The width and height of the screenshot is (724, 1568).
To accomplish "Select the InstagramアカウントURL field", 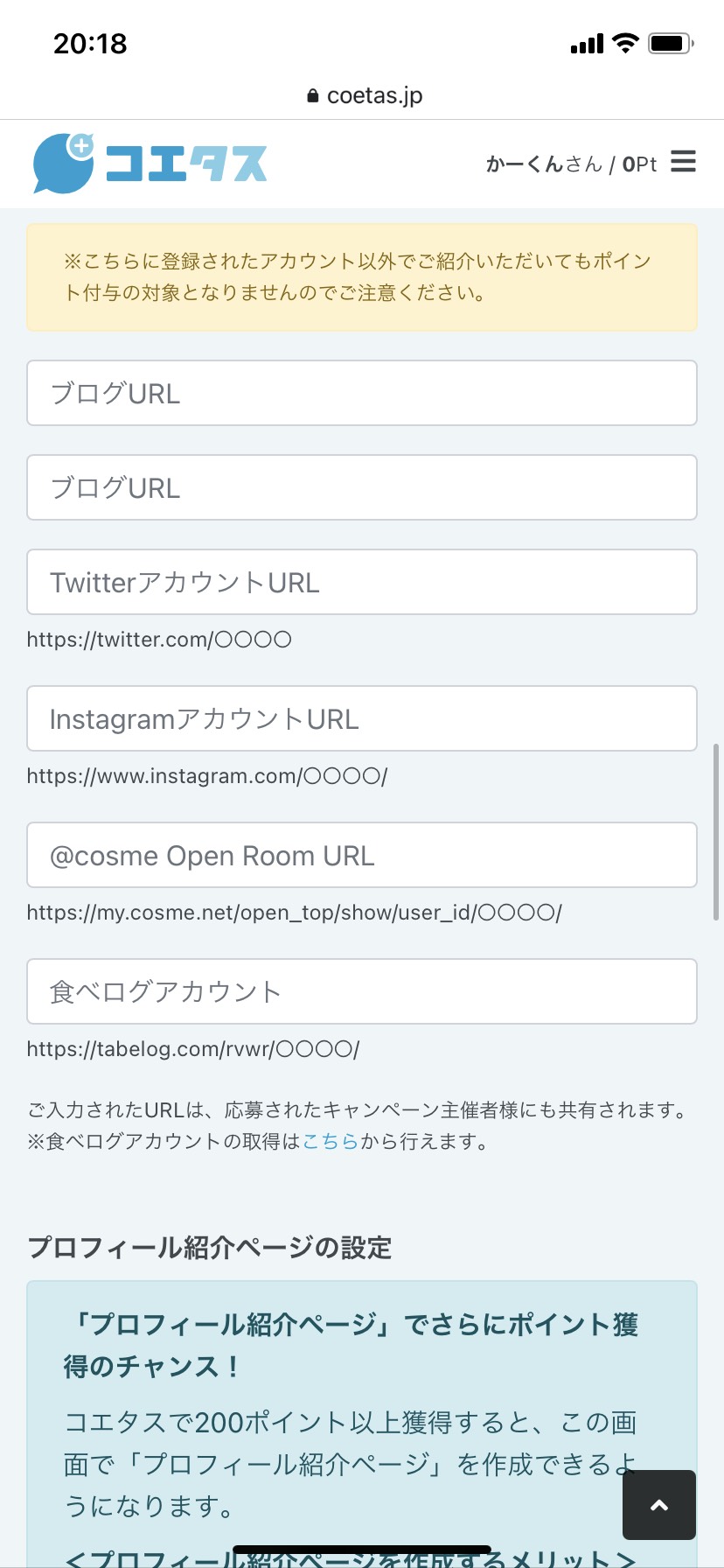I will click(x=362, y=718).
